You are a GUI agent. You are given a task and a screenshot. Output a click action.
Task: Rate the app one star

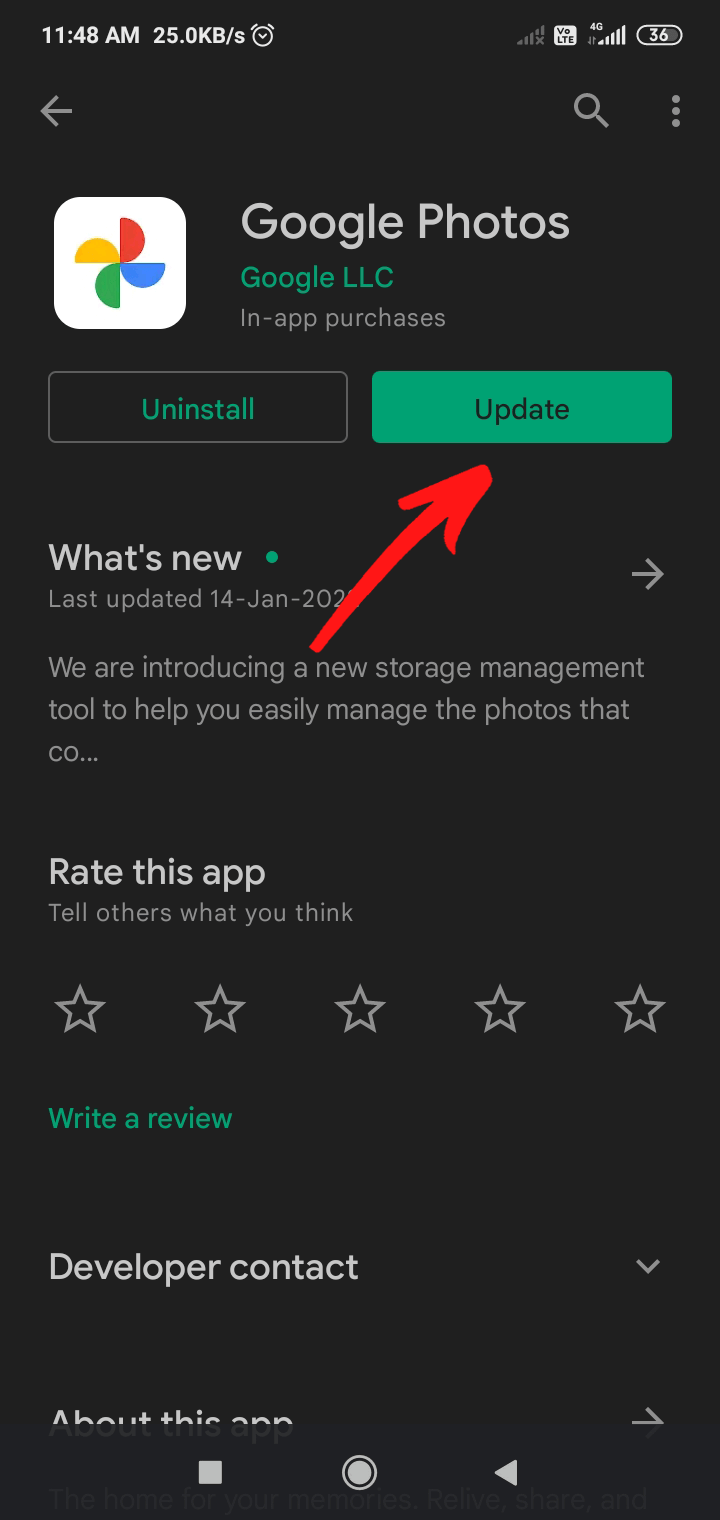click(80, 1009)
